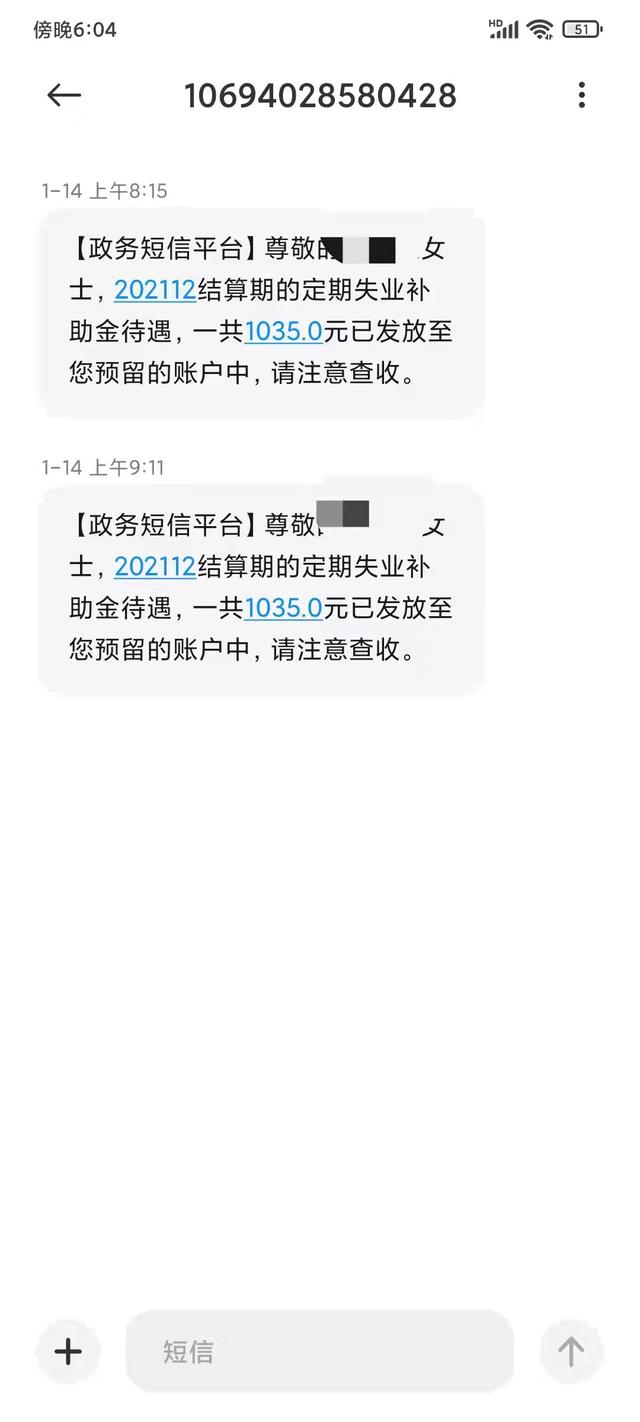
Task: Tap the 1035.0 link in 8:15 message
Action: (283, 331)
